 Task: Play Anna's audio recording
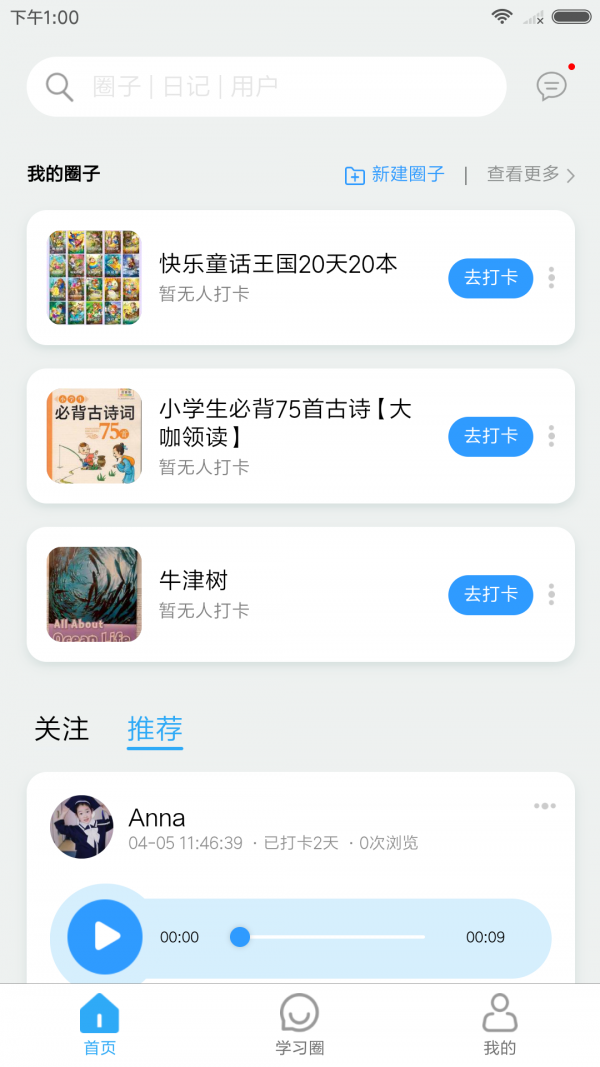pos(105,937)
